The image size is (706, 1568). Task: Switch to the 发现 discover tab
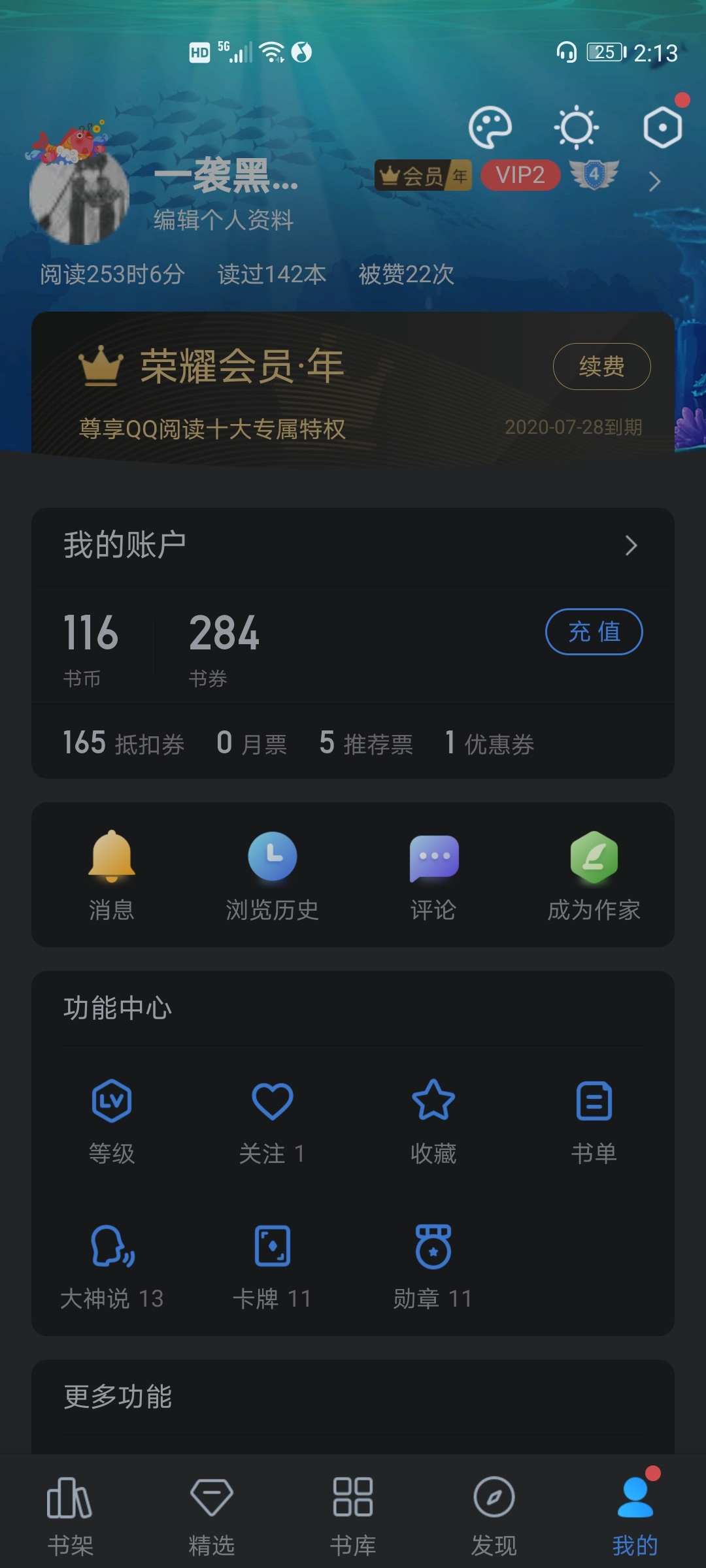click(x=494, y=1516)
